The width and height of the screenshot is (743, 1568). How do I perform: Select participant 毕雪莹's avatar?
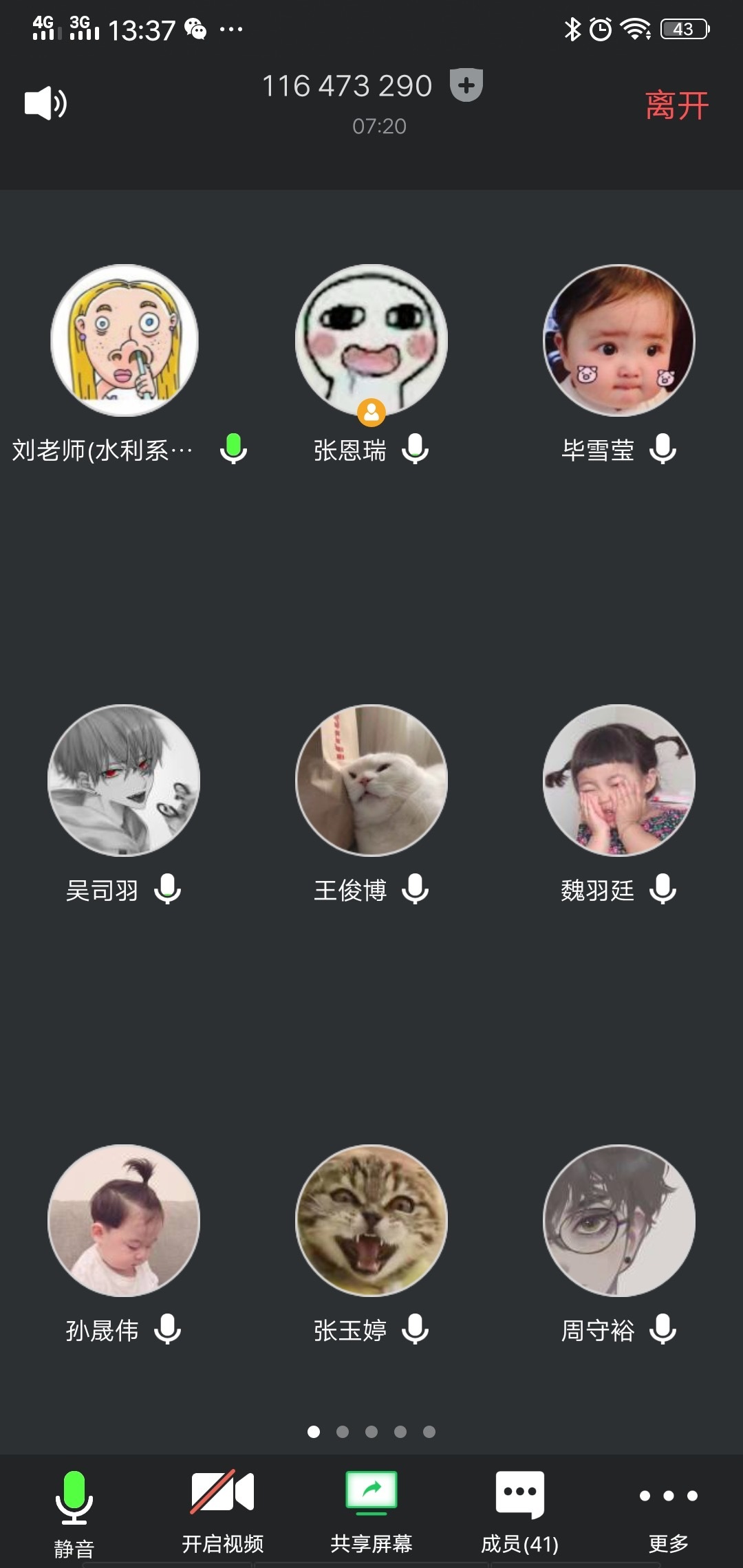tap(619, 340)
